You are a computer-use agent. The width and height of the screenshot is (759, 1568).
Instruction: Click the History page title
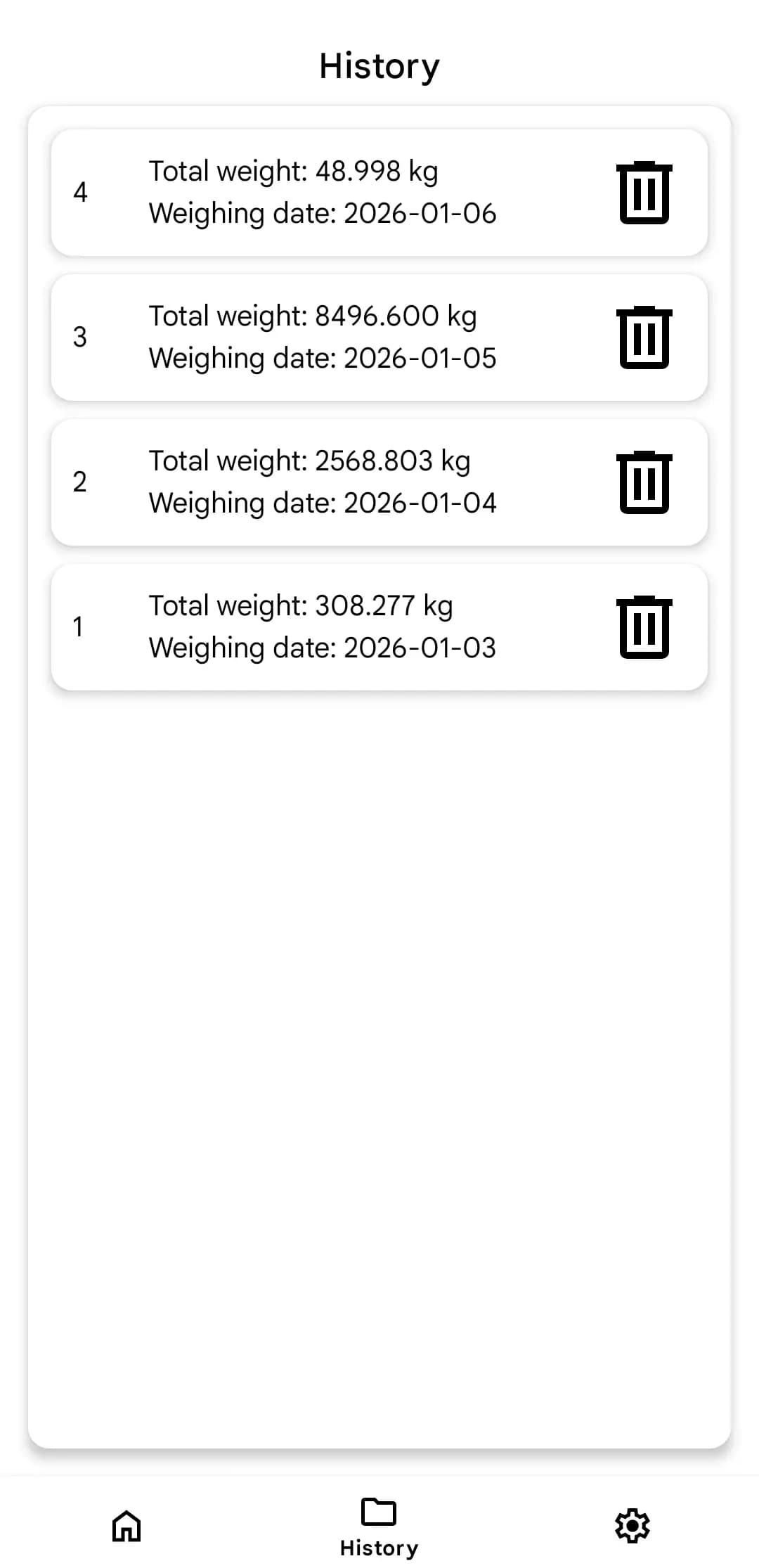[379, 65]
